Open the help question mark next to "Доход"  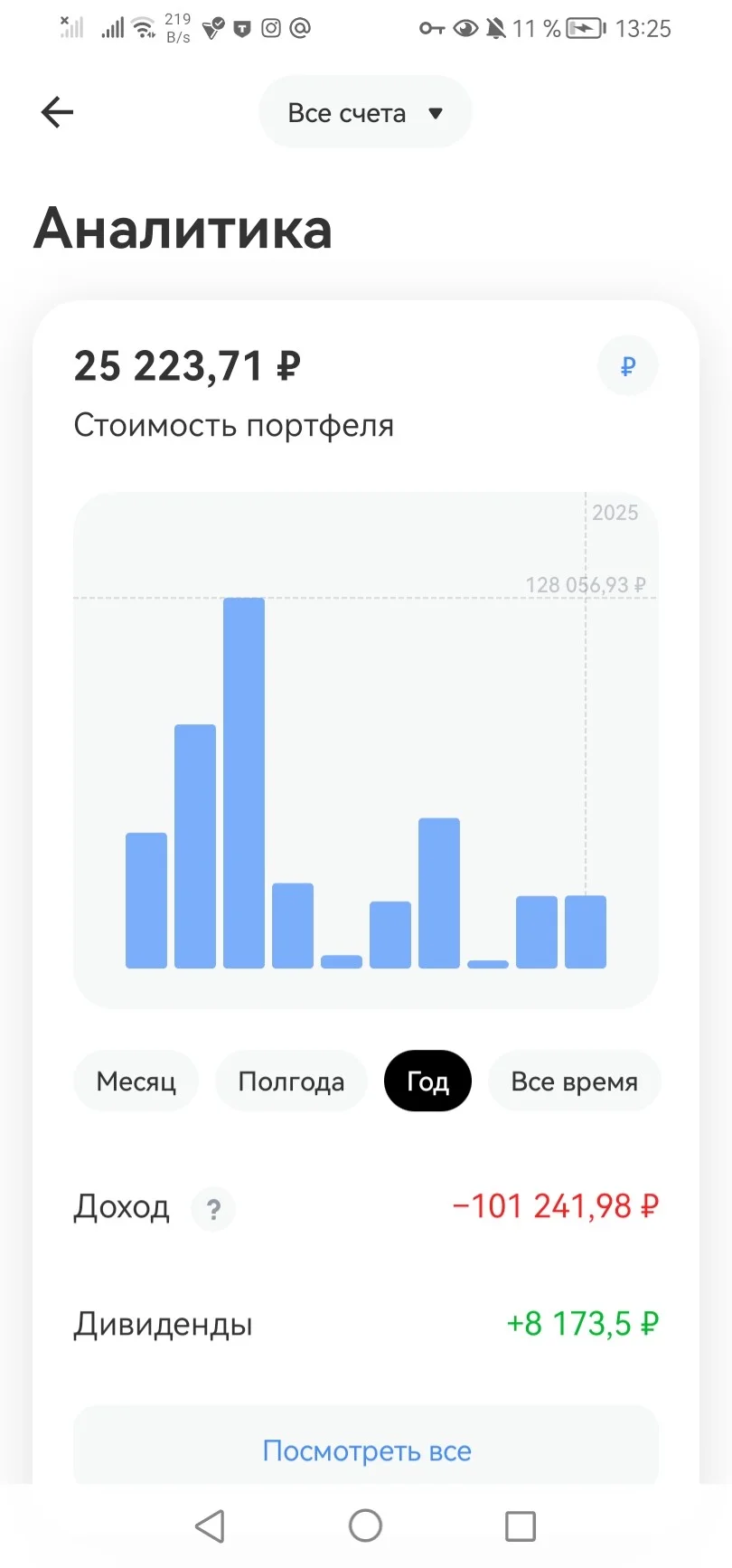coord(213,1209)
